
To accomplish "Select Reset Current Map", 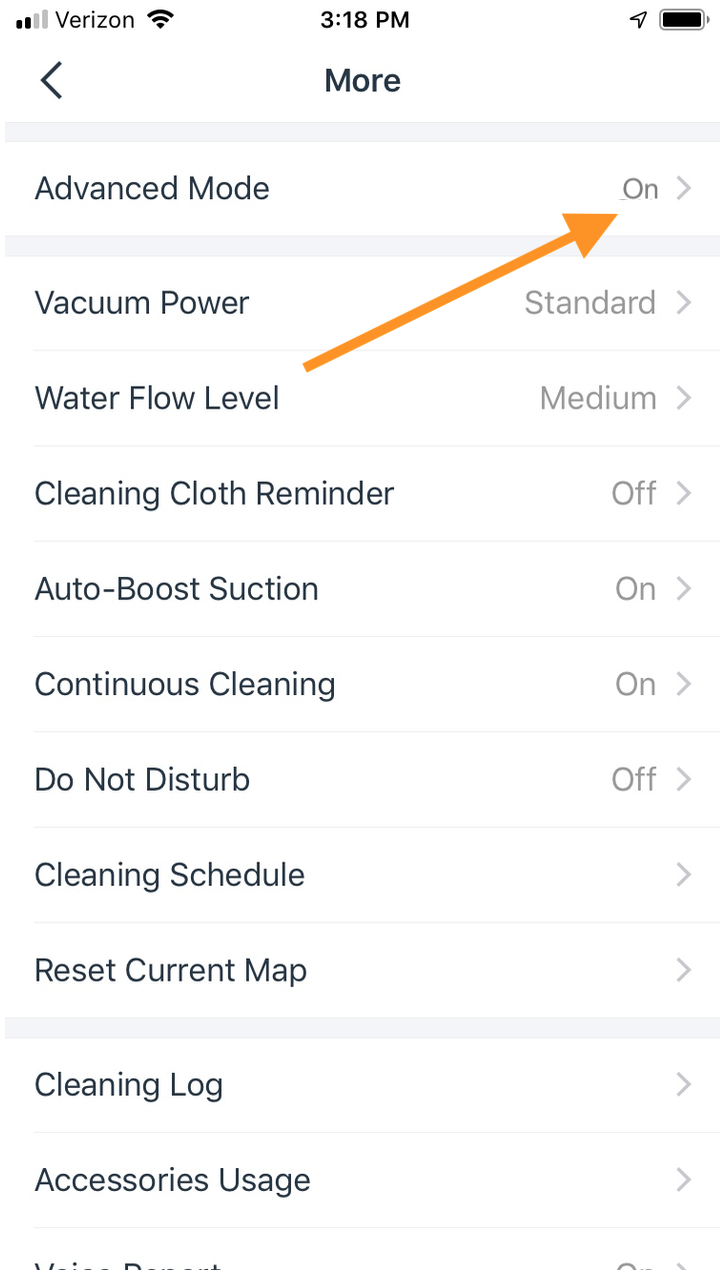I will click(x=362, y=970).
